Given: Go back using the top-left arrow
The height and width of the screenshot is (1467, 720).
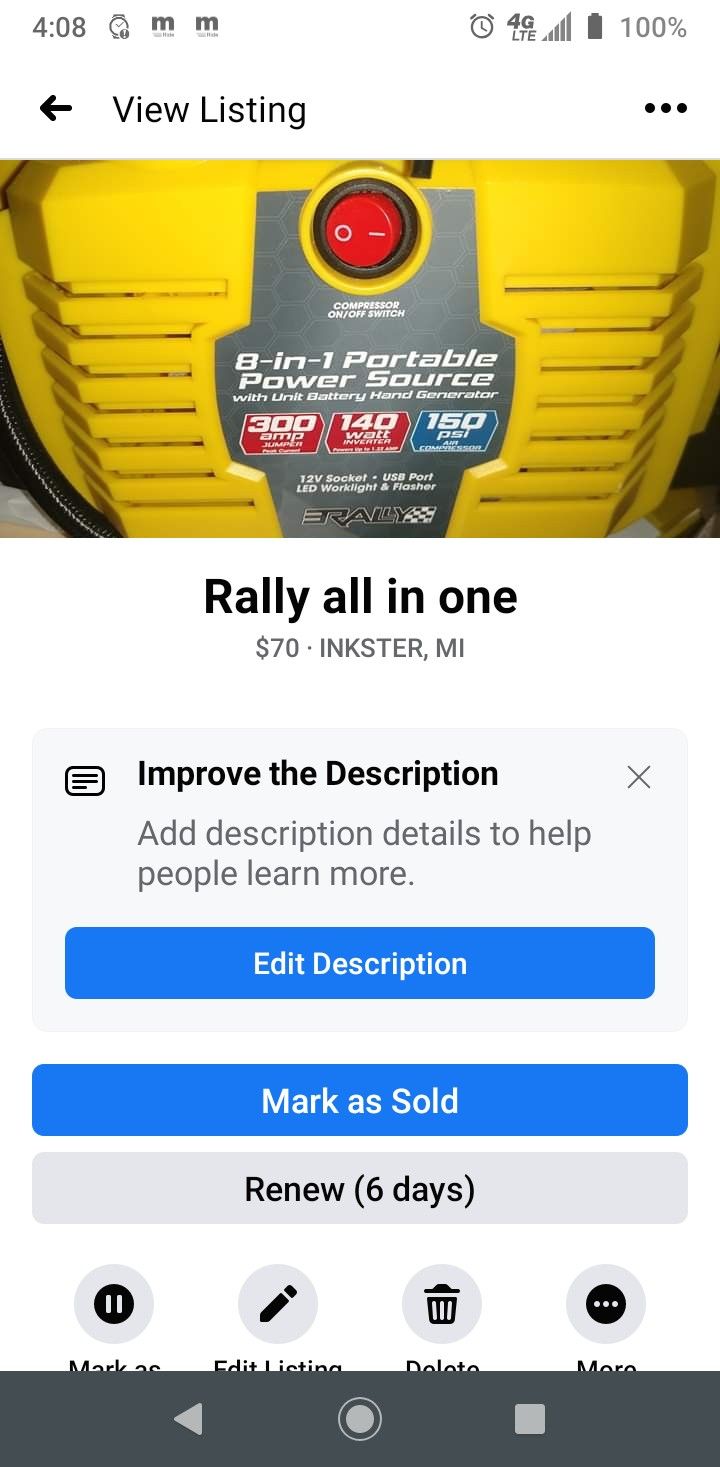Looking at the screenshot, I should click(x=56, y=108).
